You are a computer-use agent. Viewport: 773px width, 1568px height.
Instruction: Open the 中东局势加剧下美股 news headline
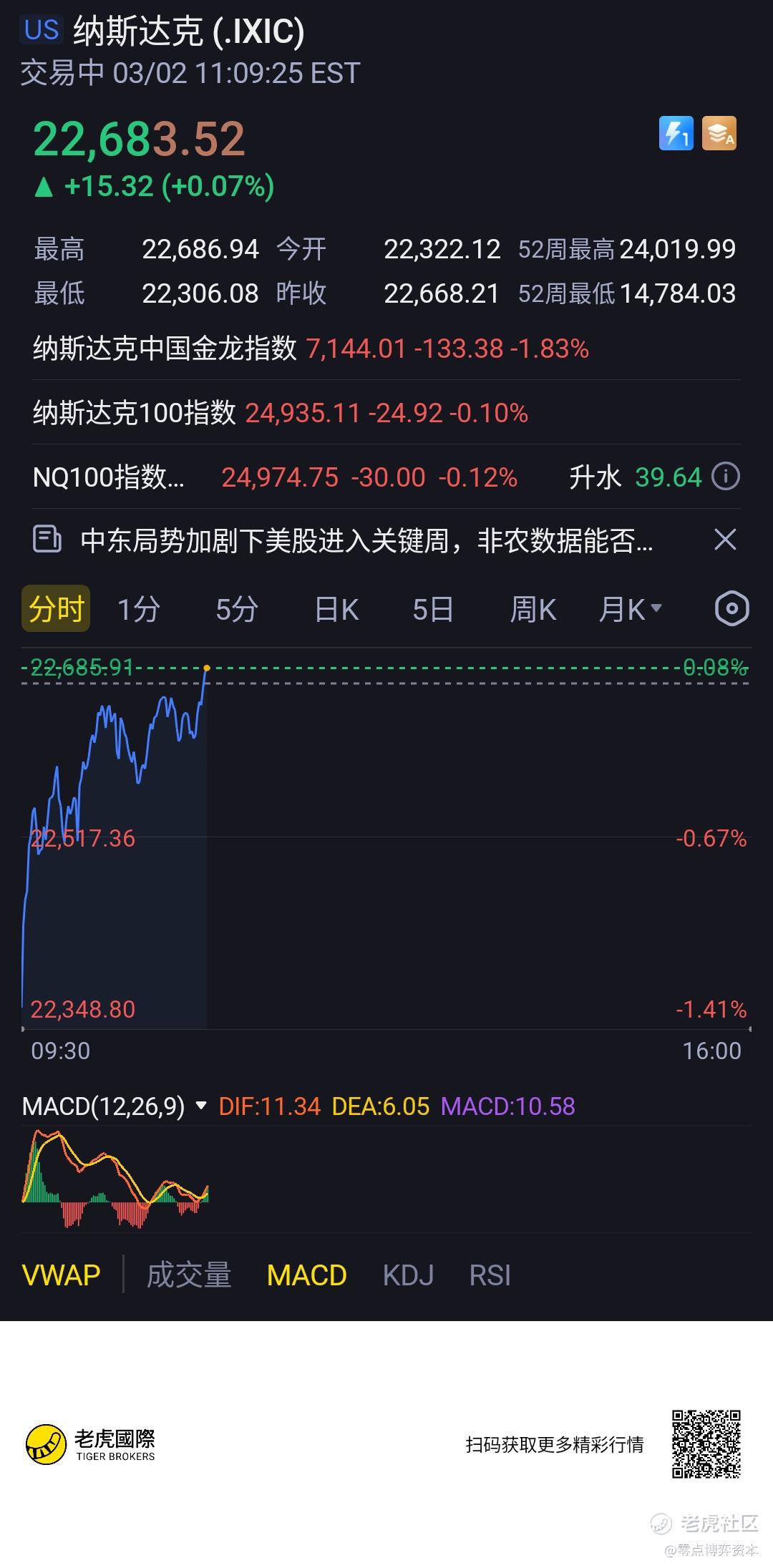click(x=365, y=540)
